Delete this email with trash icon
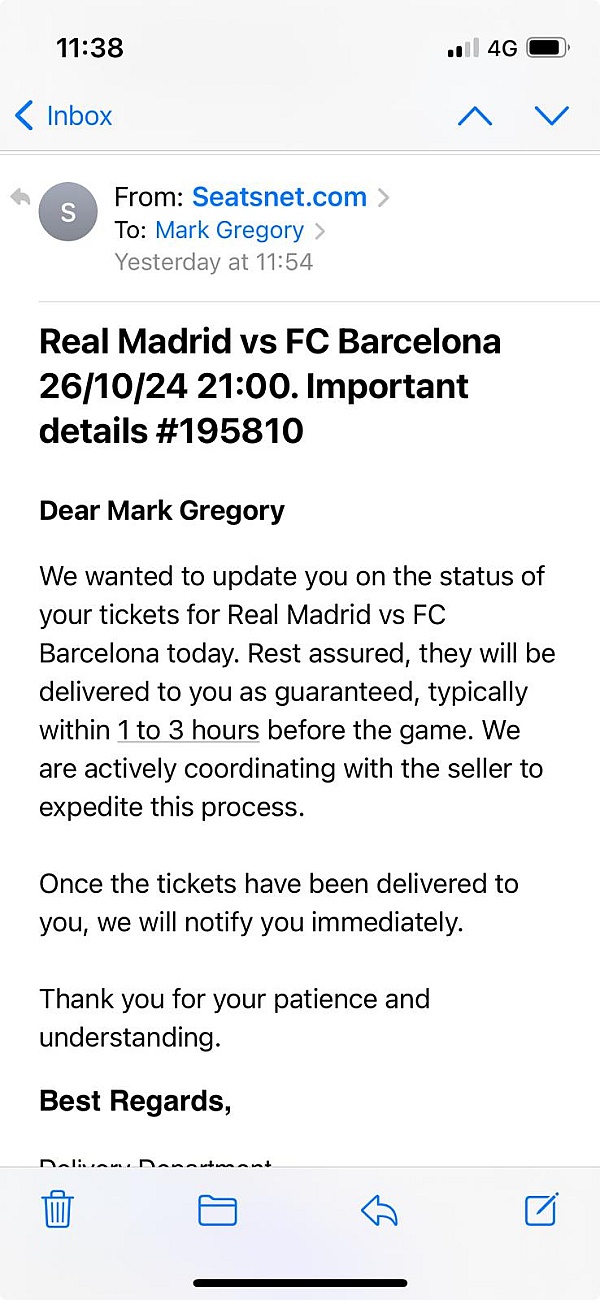The image size is (600, 1300). pyautogui.click(x=57, y=1210)
